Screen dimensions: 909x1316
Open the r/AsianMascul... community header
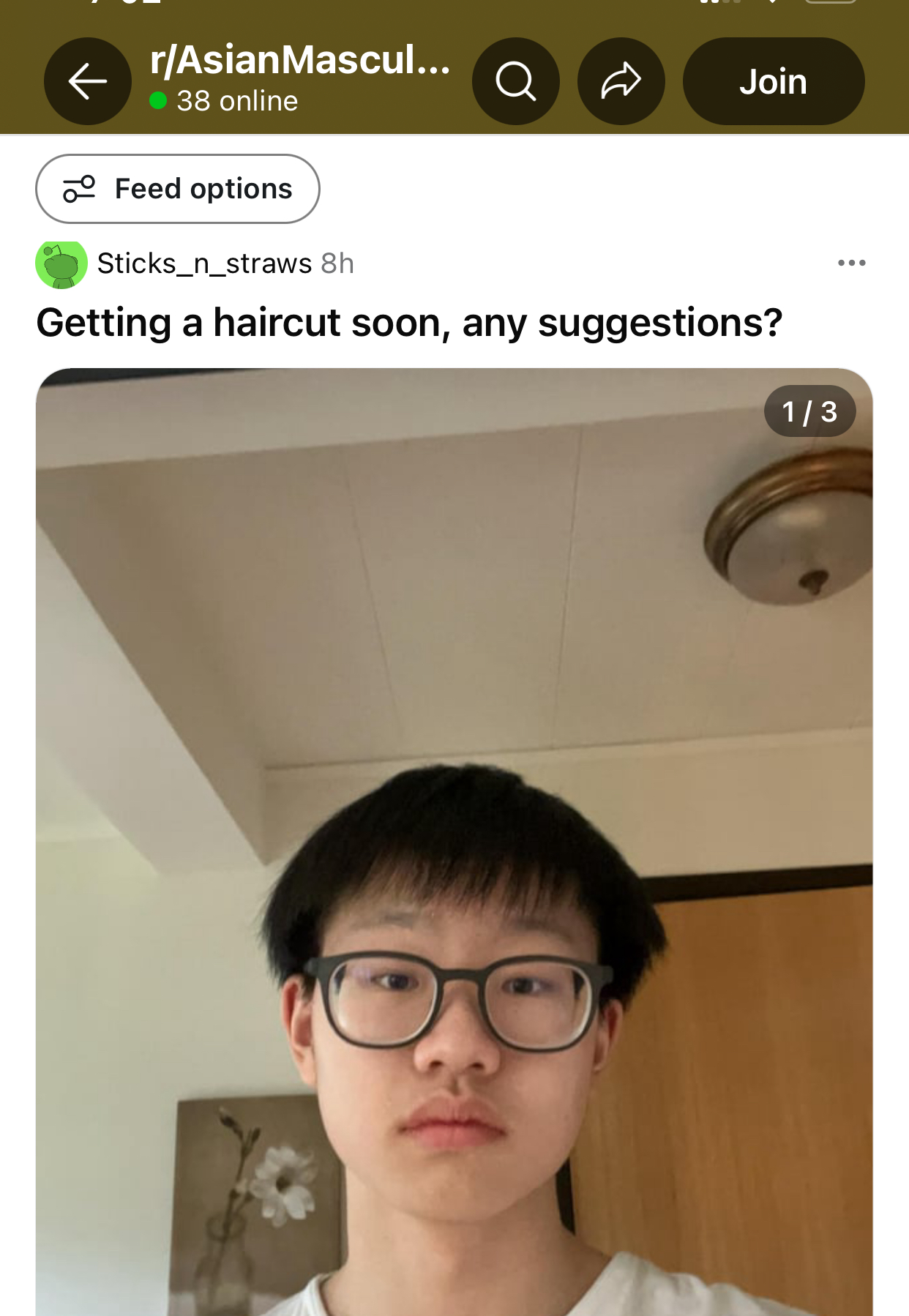point(300,61)
